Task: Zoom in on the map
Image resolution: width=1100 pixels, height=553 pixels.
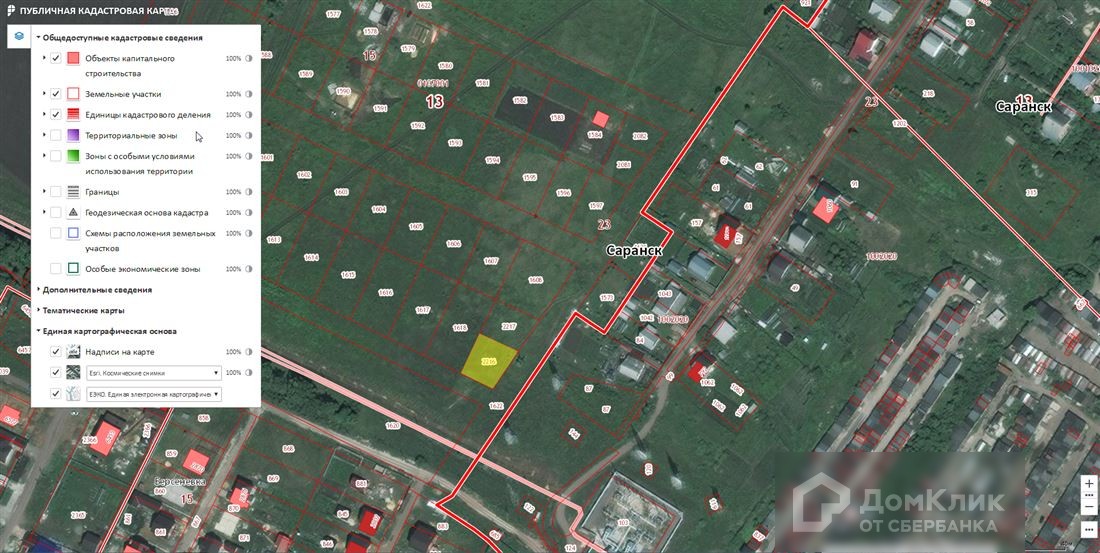Action: [x=1089, y=483]
